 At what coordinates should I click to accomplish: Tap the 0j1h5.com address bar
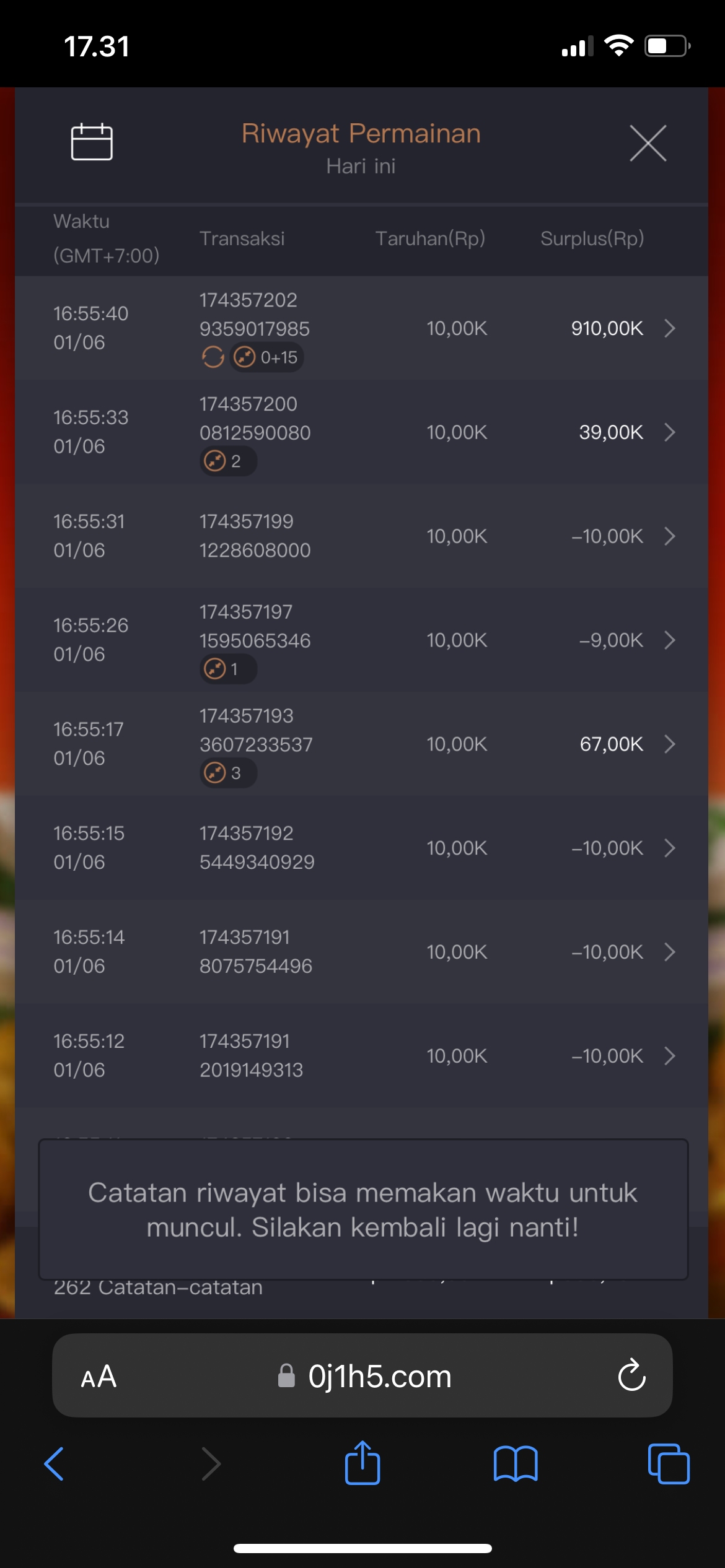(x=378, y=1377)
